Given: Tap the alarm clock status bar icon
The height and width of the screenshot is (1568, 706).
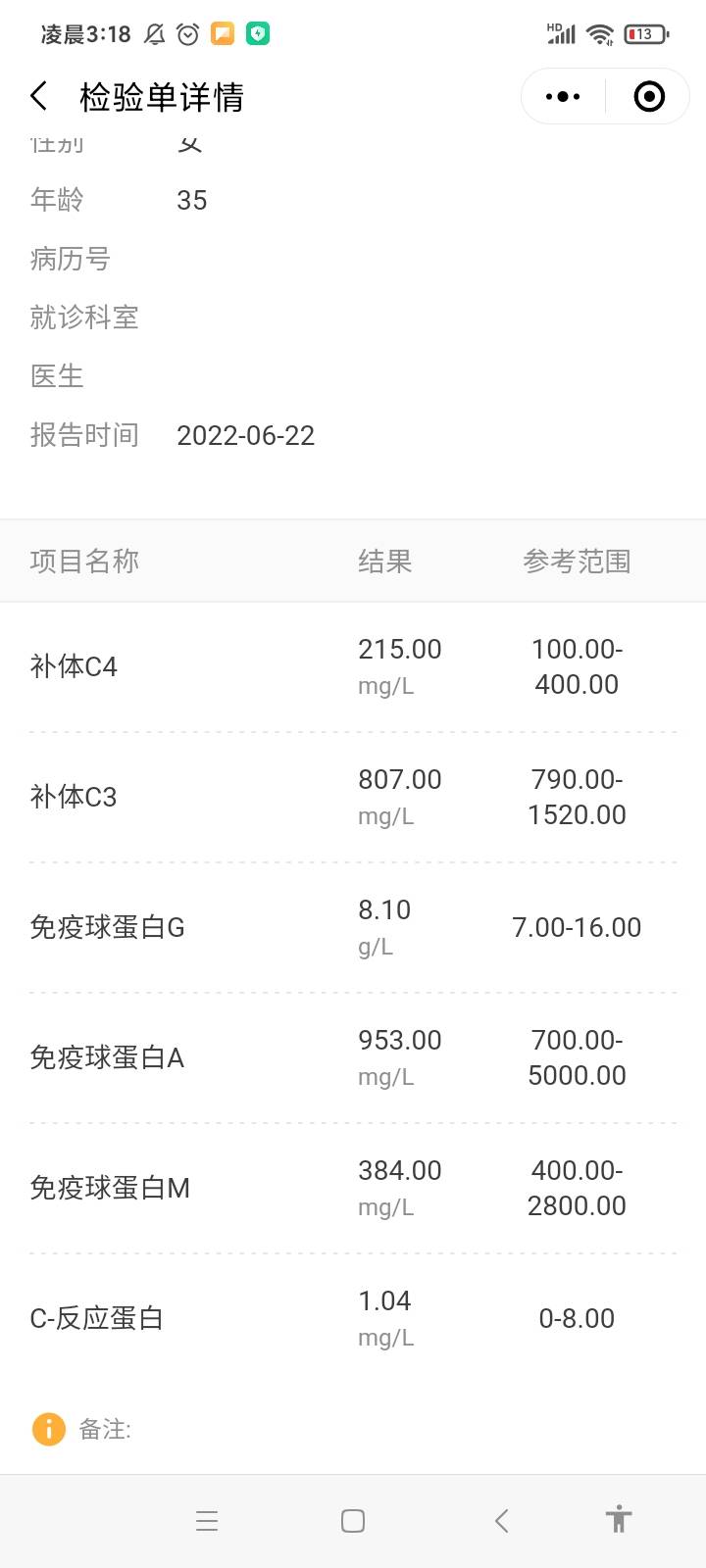Looking at the screenshot, I should point(186,32).
